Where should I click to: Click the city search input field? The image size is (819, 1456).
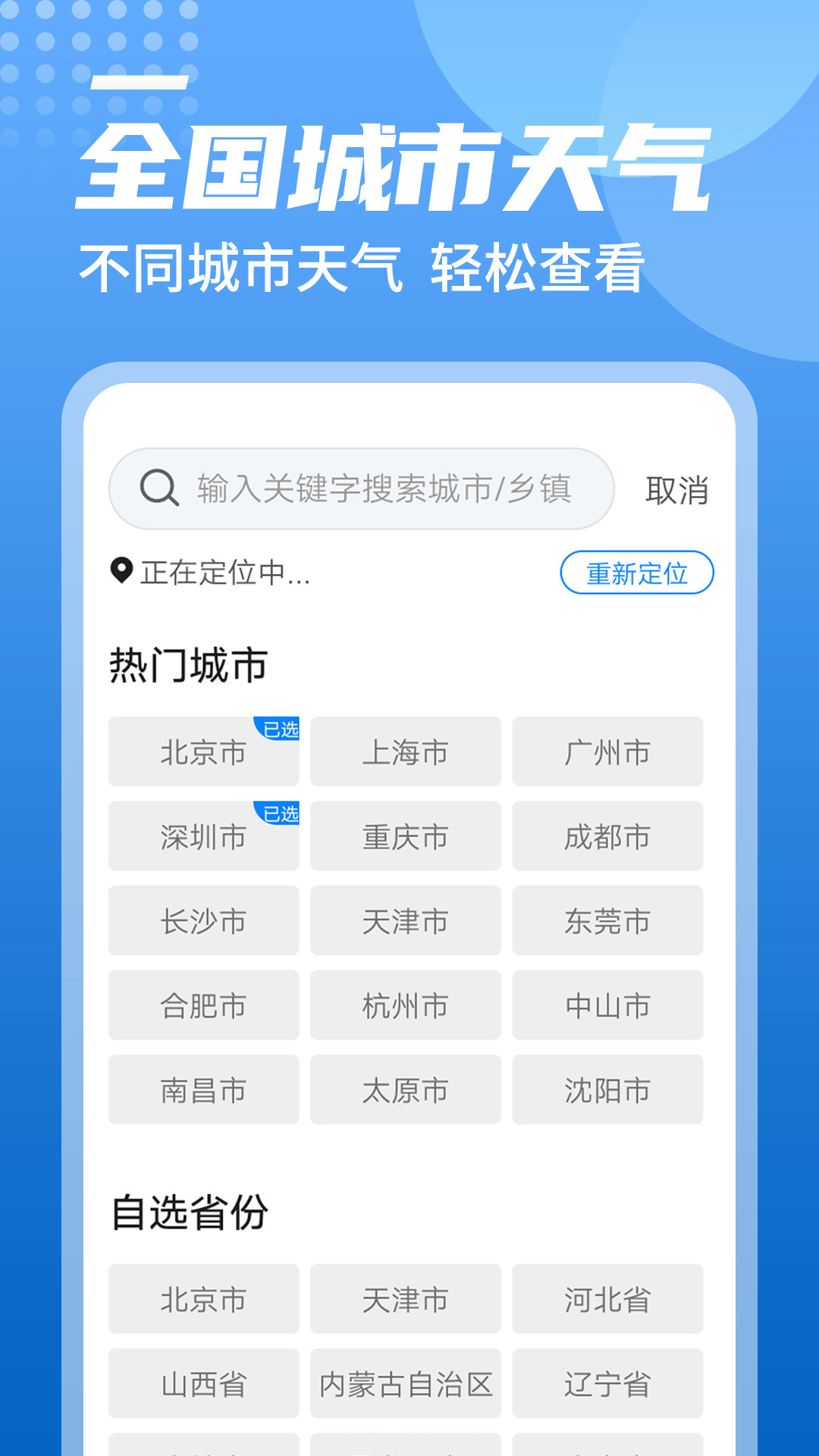364,488
